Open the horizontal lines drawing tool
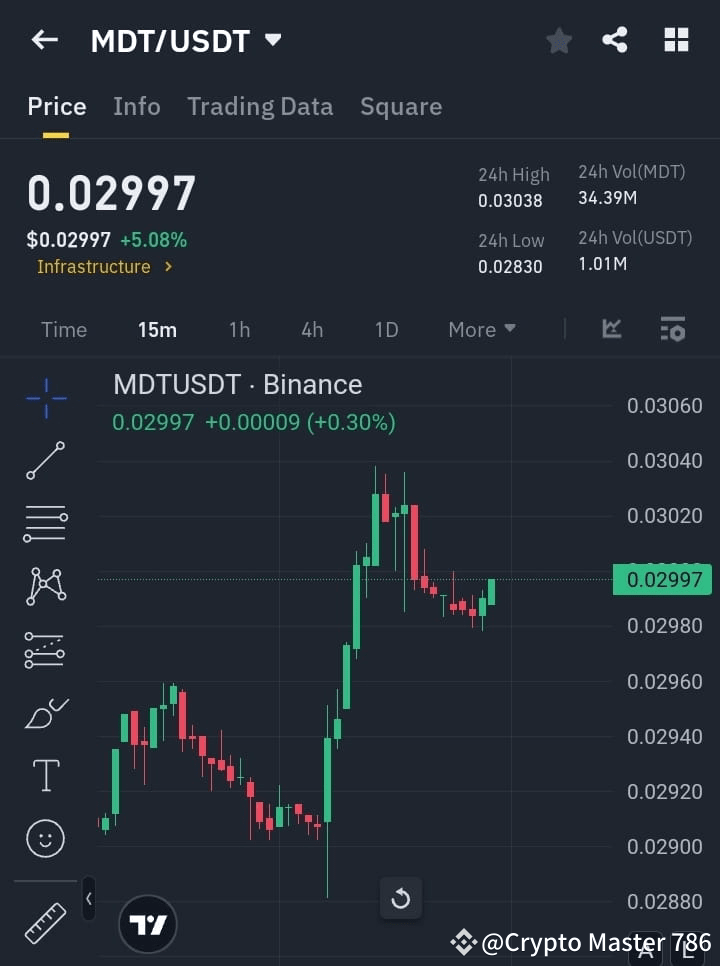 (x=44, y=524)
